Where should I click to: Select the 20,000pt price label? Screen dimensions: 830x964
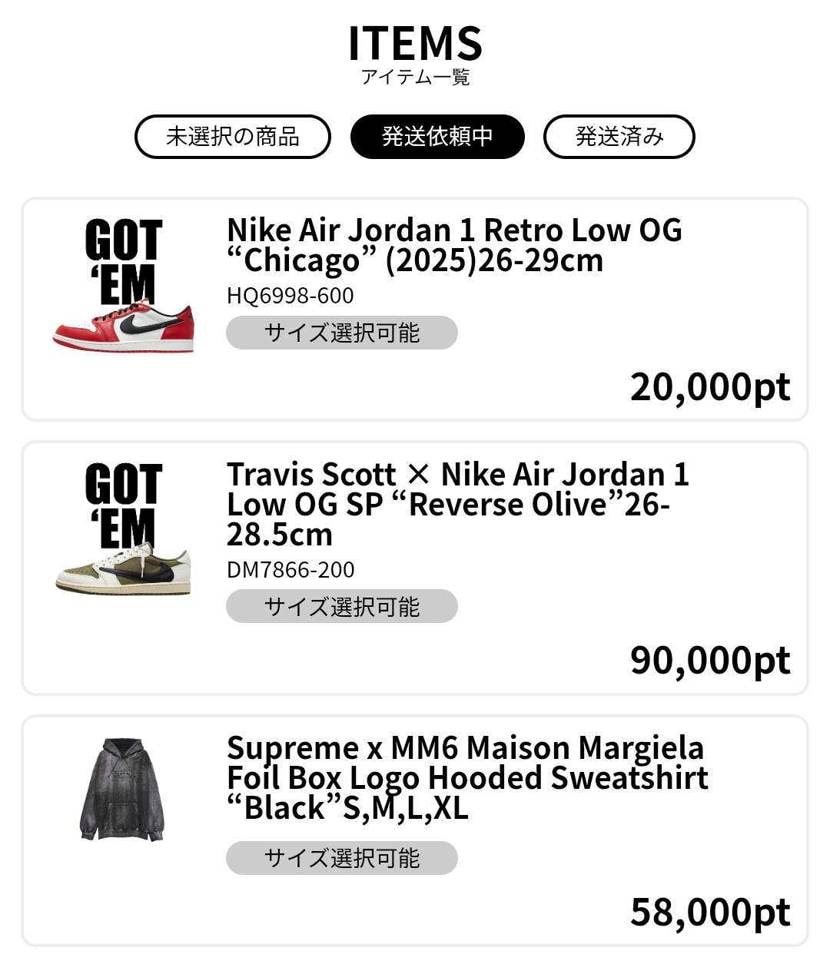coord(710,386)
